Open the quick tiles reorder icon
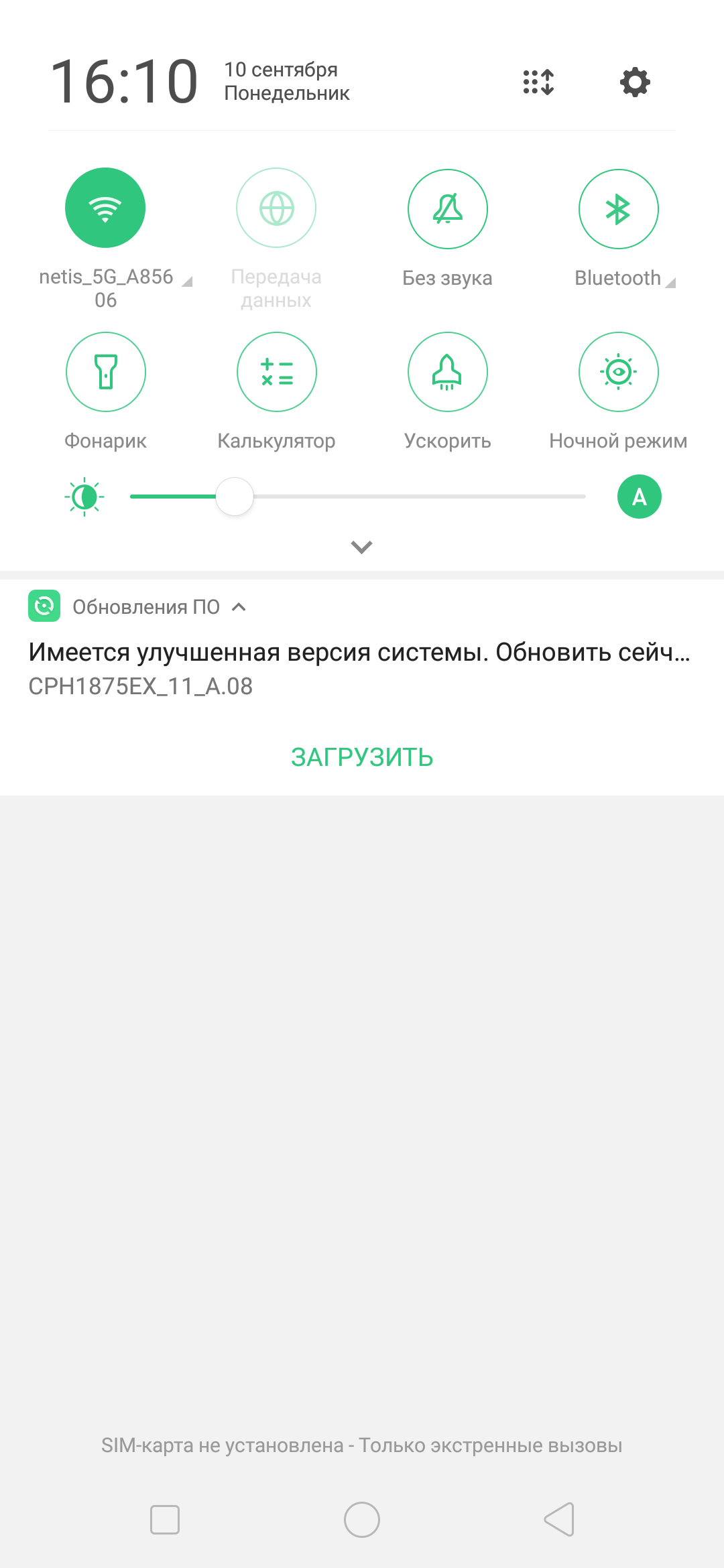This screenshot has width=724, height=1568. [538, 82]
